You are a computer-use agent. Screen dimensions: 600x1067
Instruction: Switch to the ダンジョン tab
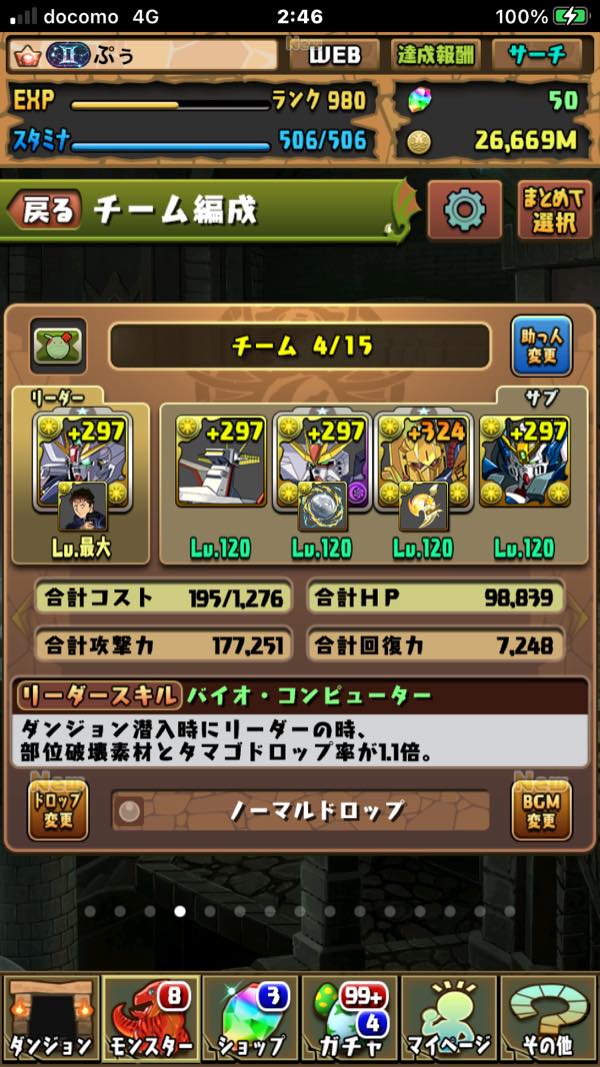pos(50,1019)
